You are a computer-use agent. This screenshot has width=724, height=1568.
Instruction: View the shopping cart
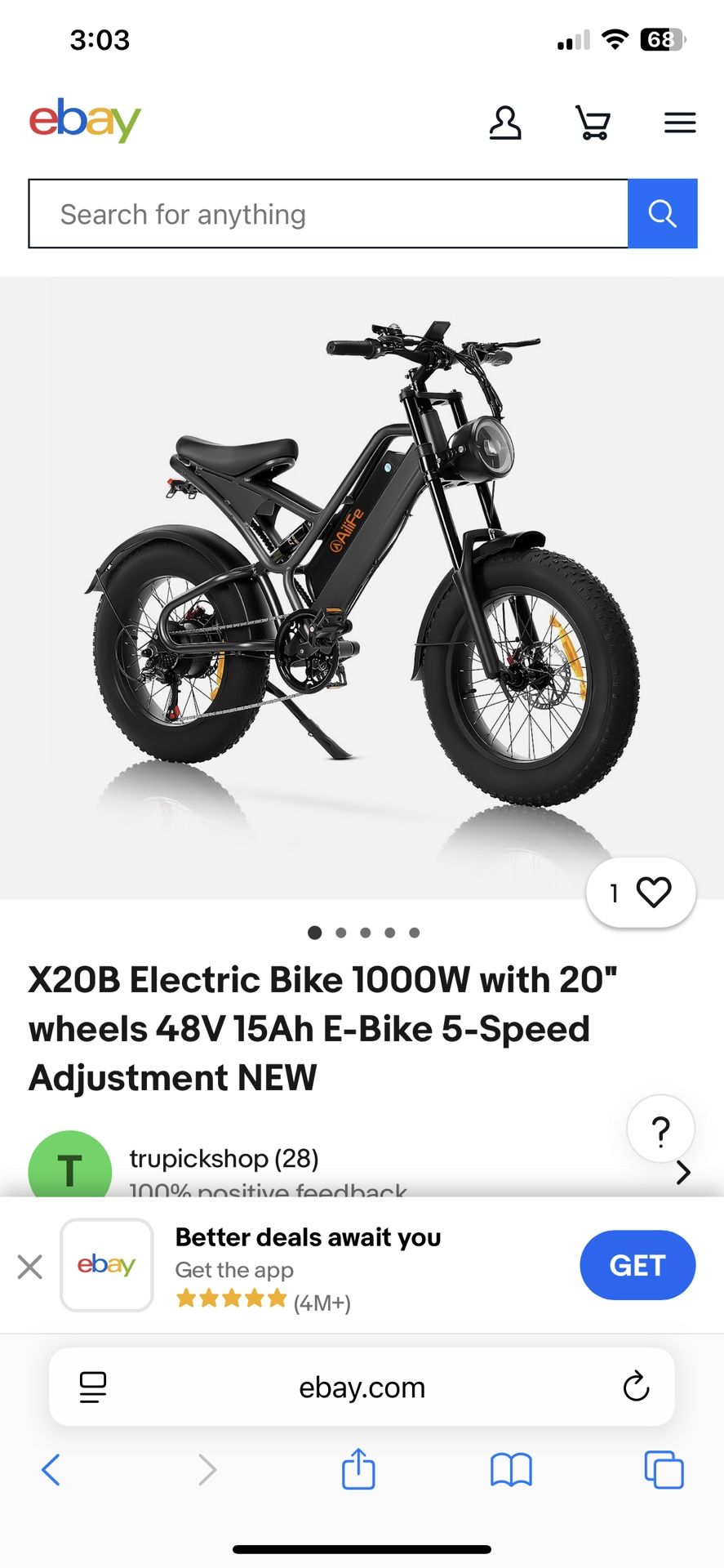click(593, 123)
